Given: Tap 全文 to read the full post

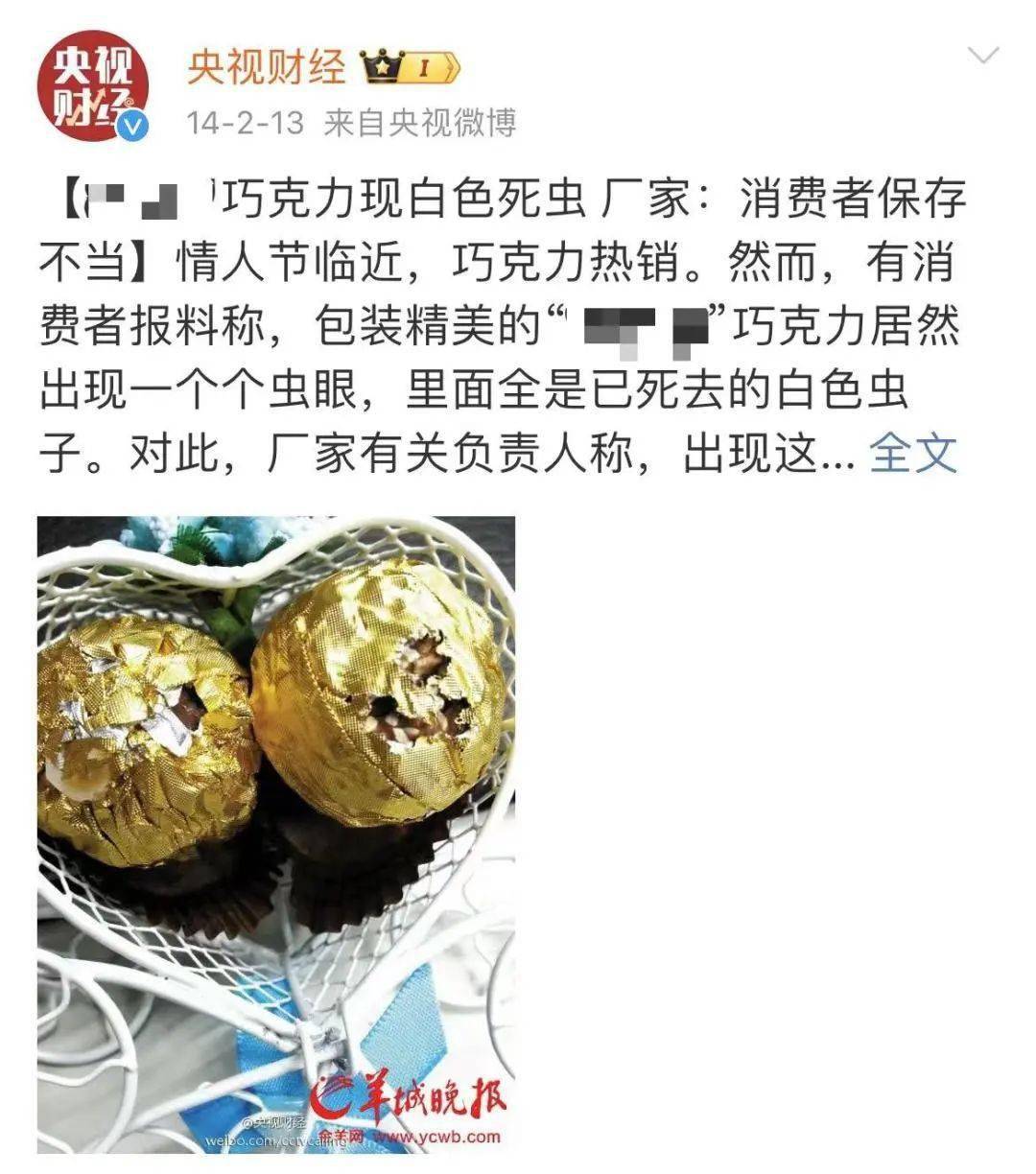Looking at the screenshot, I should tap(913, 453).
